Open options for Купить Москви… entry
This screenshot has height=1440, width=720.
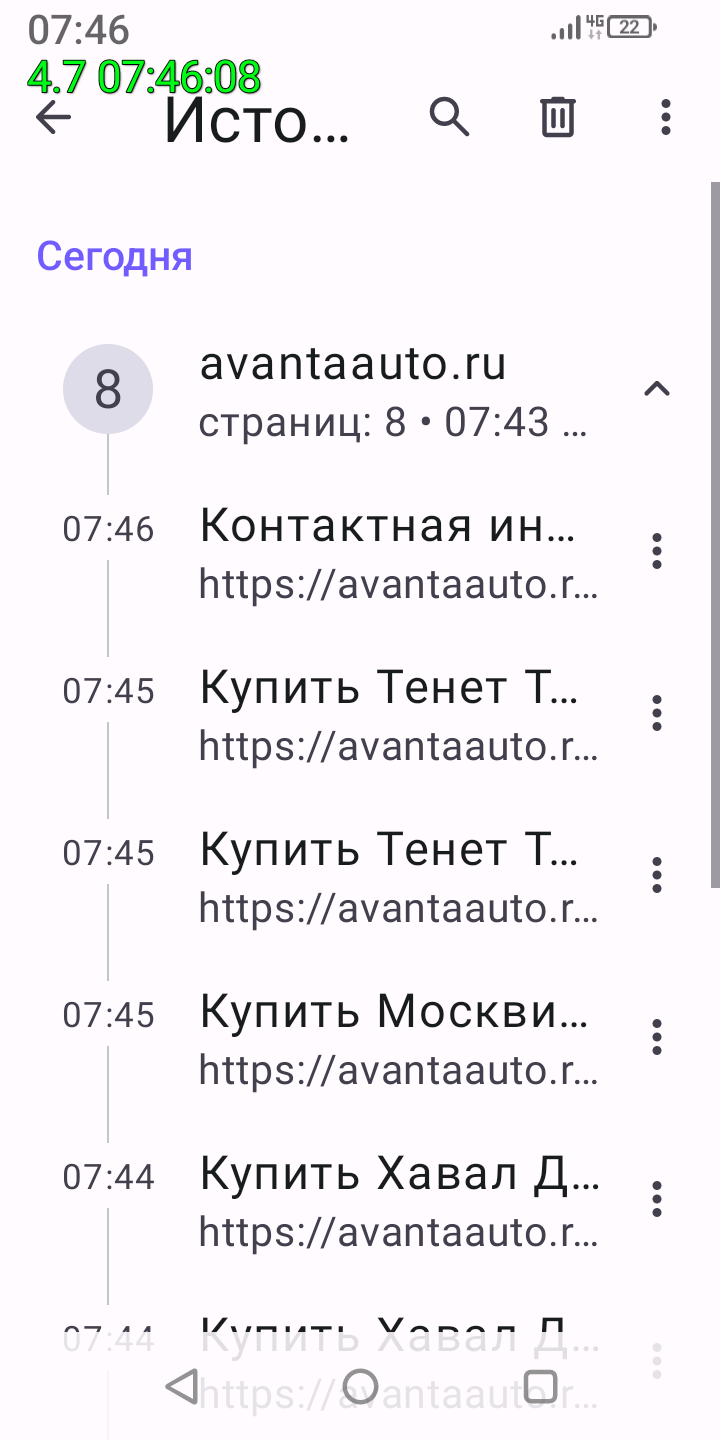tap(656, 1038)
